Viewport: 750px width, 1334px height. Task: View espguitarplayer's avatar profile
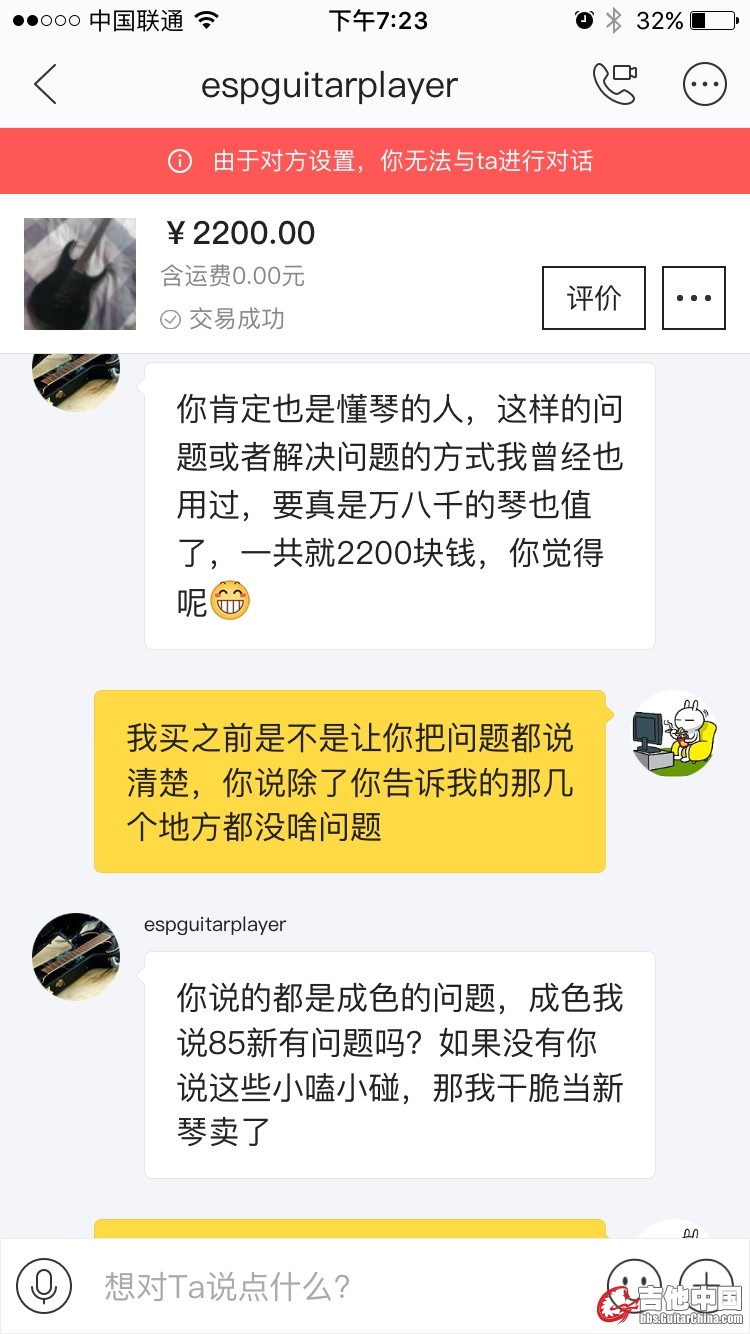pyautogui.click(x=76, y=956)
